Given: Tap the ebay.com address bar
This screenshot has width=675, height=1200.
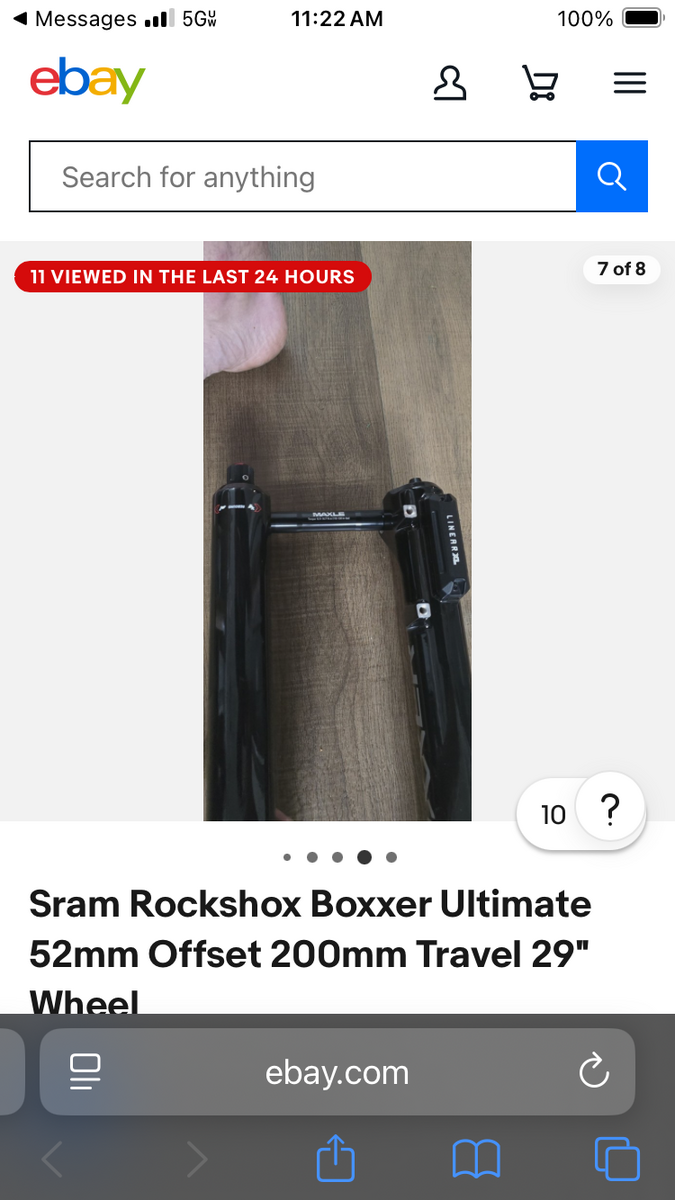Looking at the screenshot, I should [x=337, y=1073].
